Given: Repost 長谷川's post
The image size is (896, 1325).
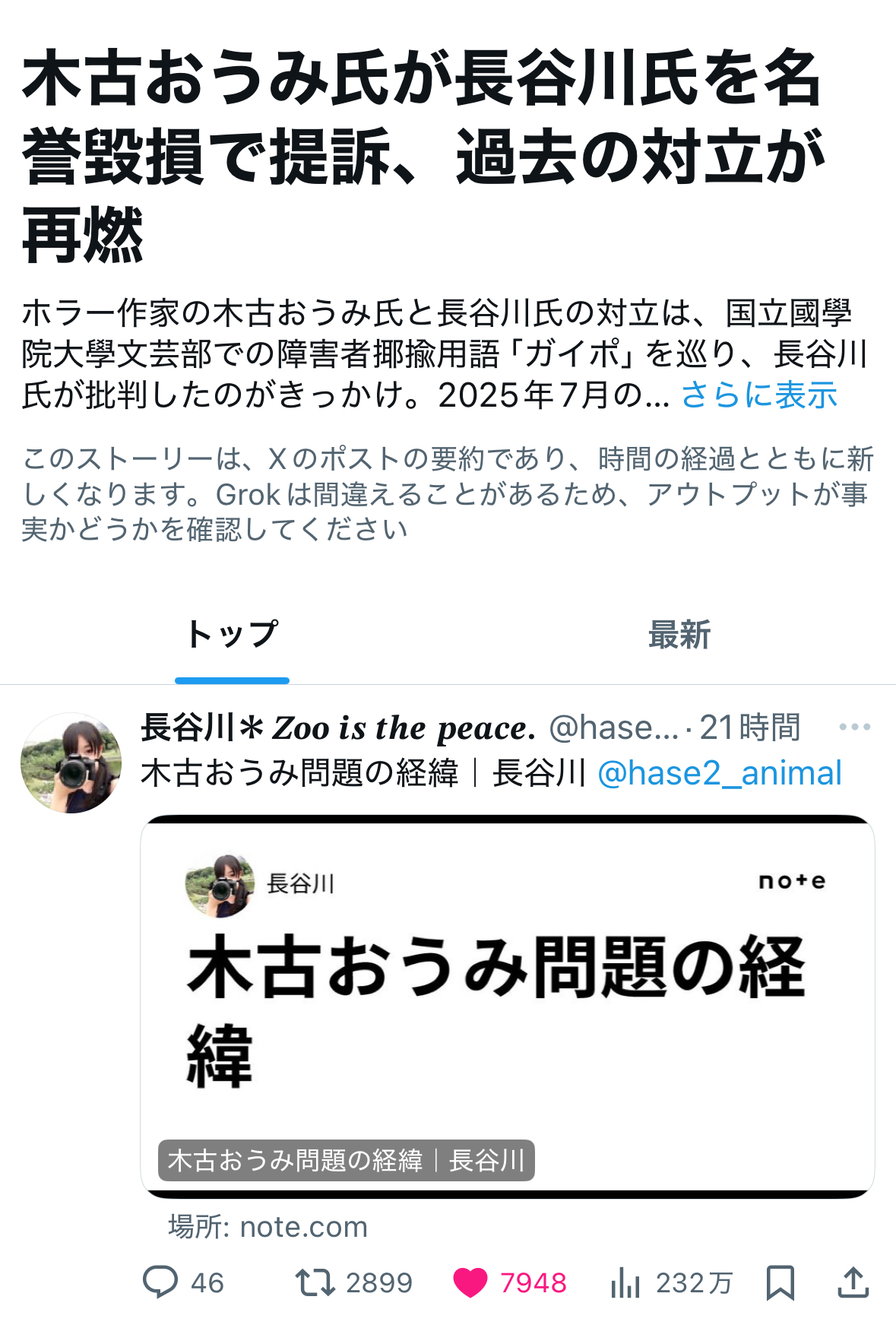Looking at the screenshot, I should pyautogui.click(x=315, y=1282).
